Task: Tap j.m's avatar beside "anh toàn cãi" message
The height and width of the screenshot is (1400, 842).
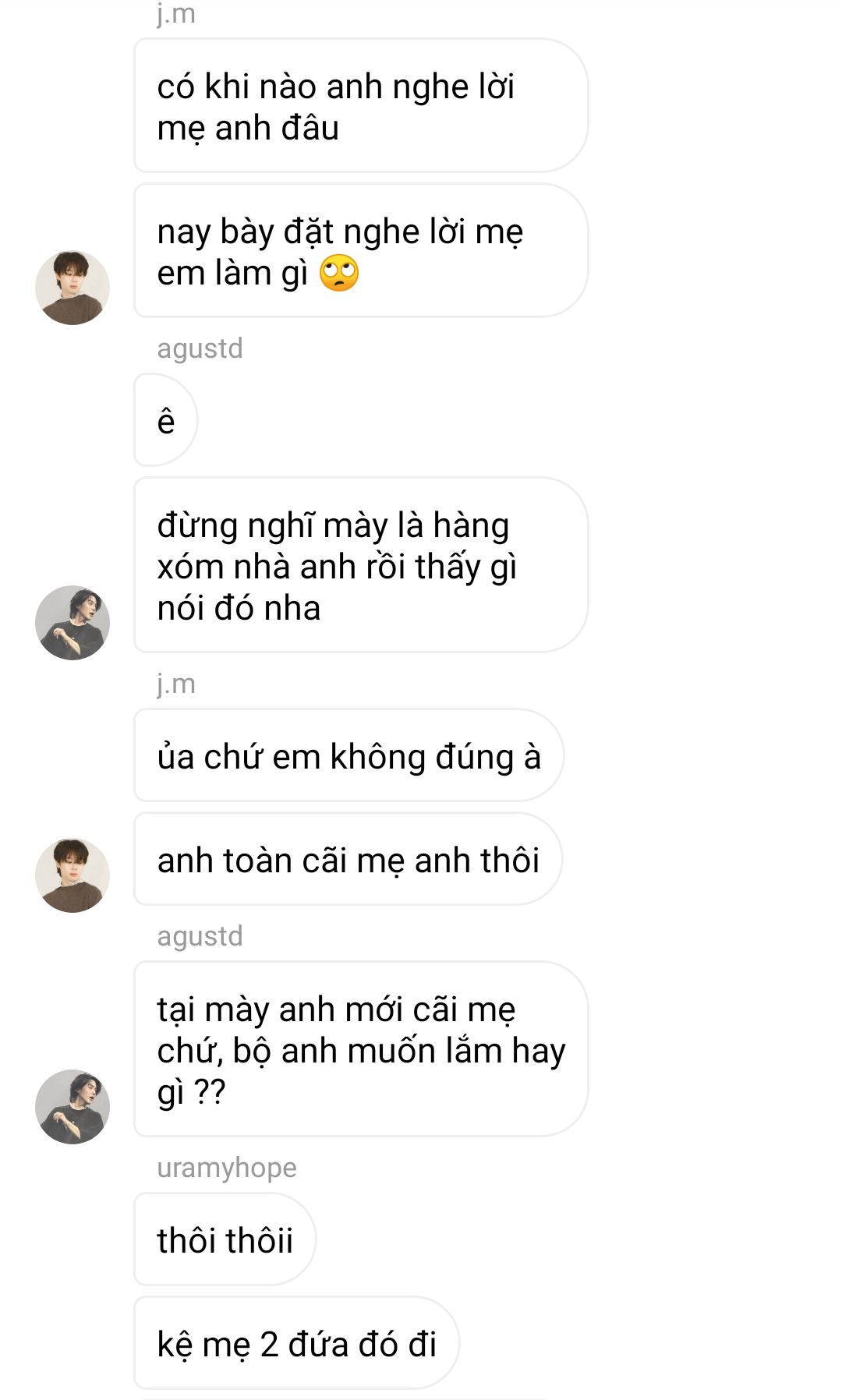Action: [73, 875]
